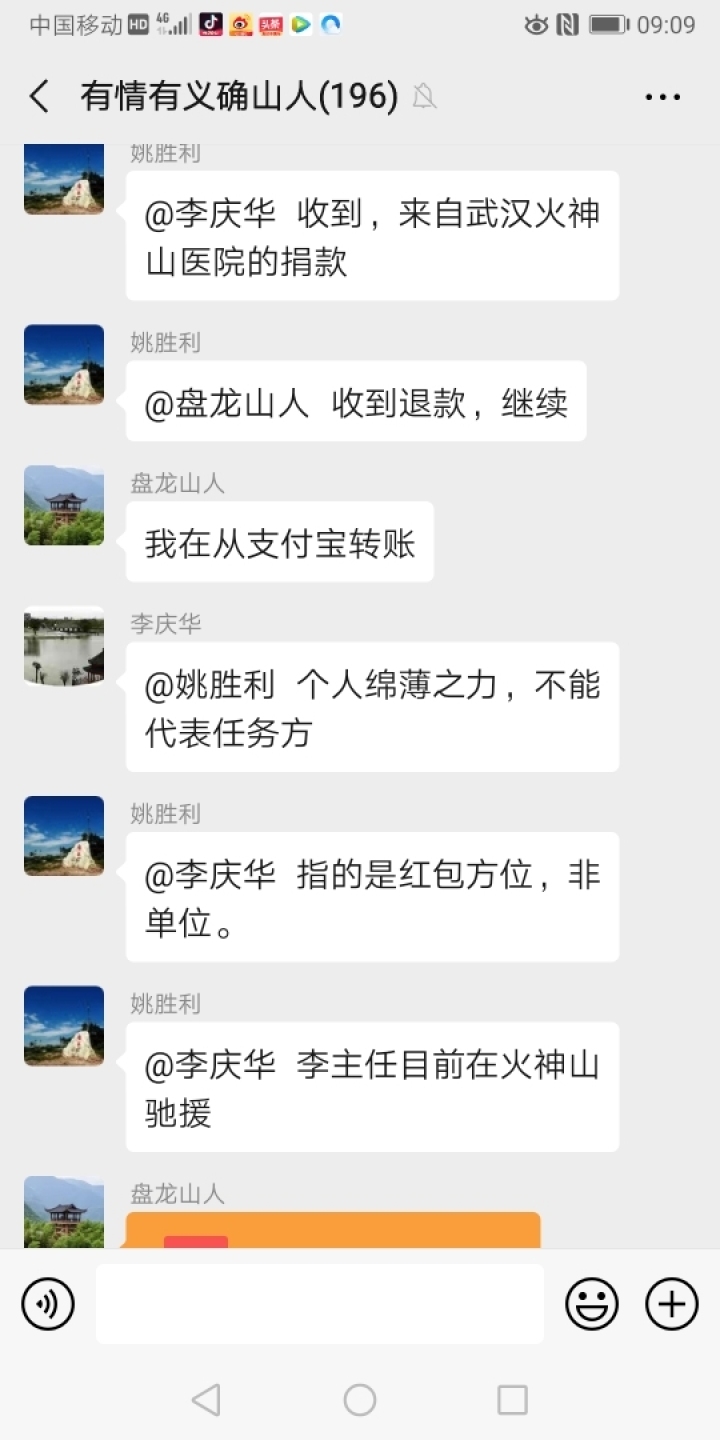Tap the message input field
Screen dimensions: 720x1440
(x=320, y=1304)
